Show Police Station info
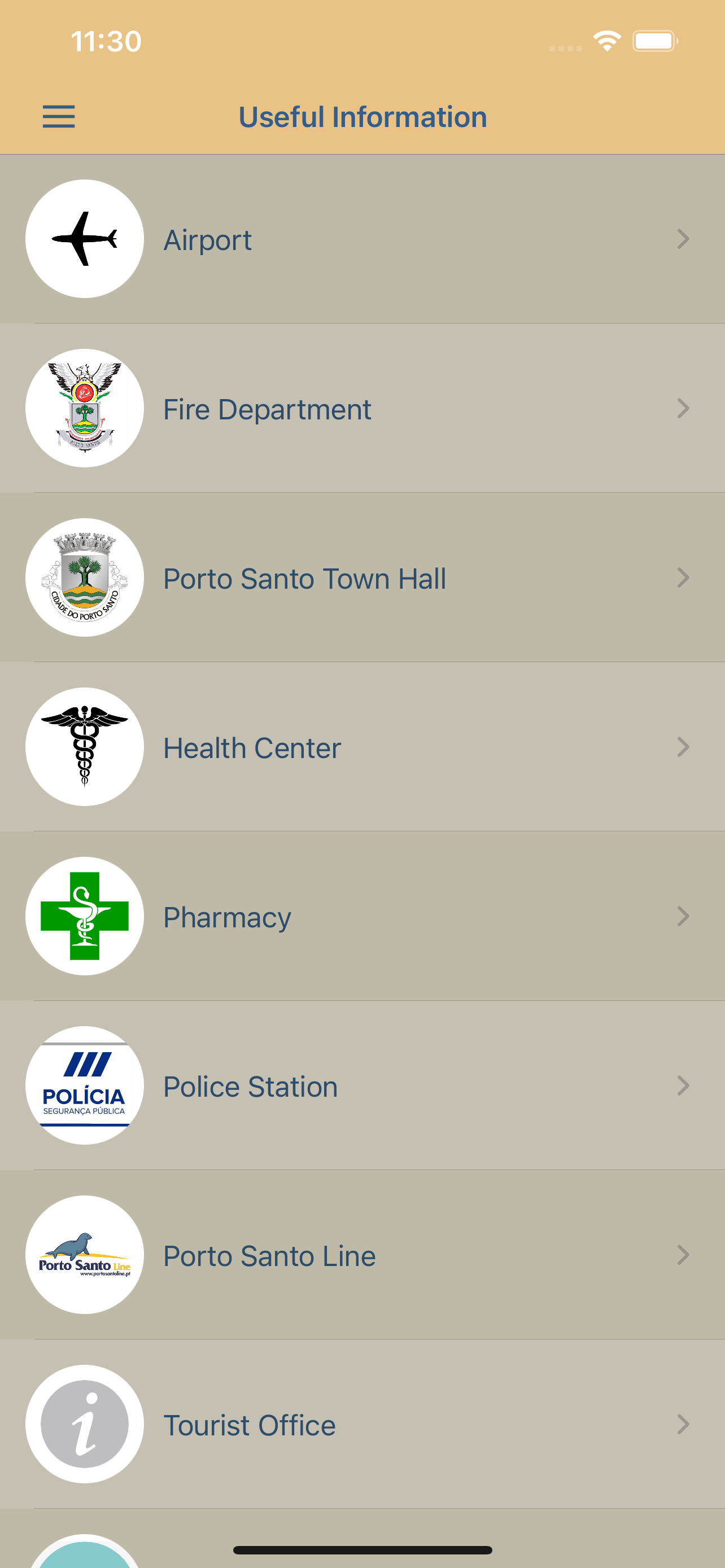 click(363, 1085)
